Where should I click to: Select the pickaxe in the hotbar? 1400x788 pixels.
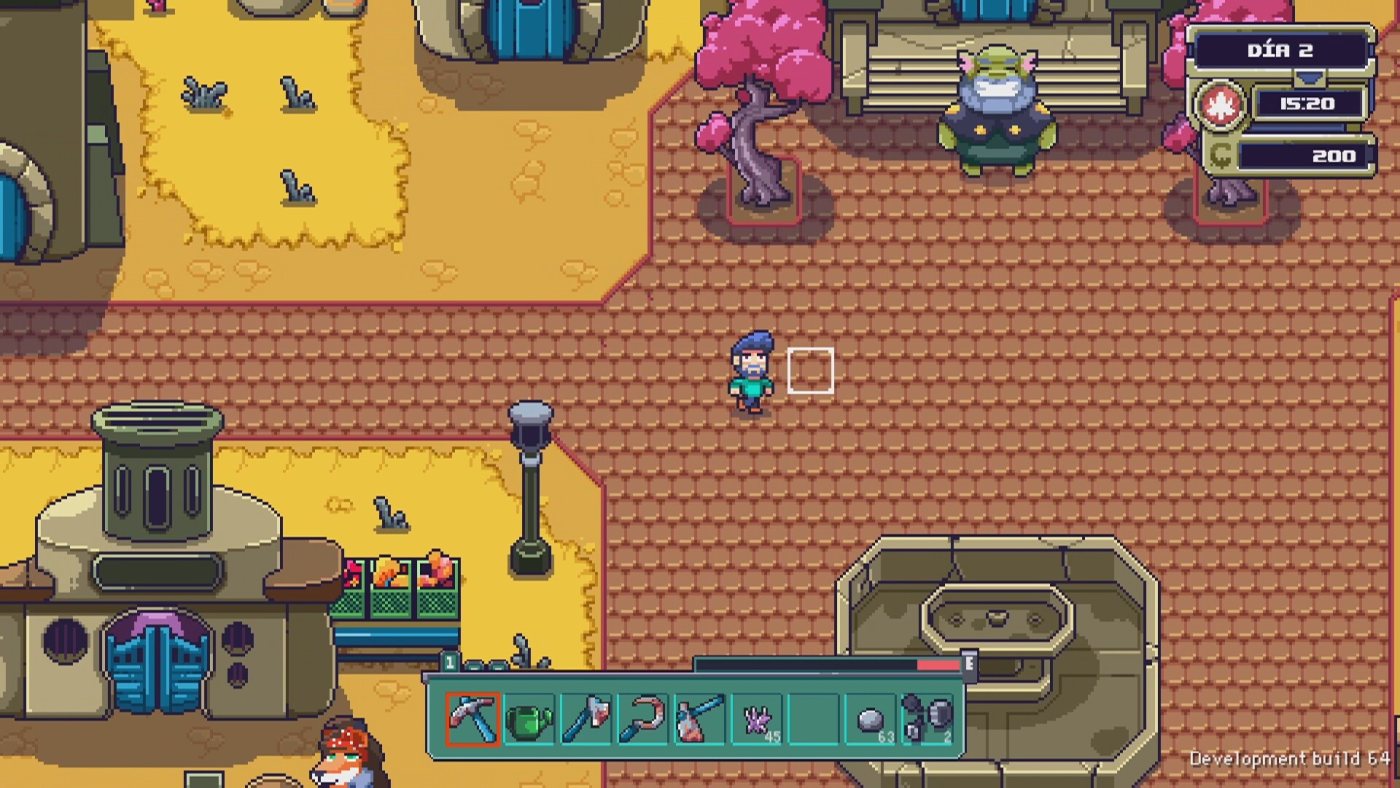(472, 719)
